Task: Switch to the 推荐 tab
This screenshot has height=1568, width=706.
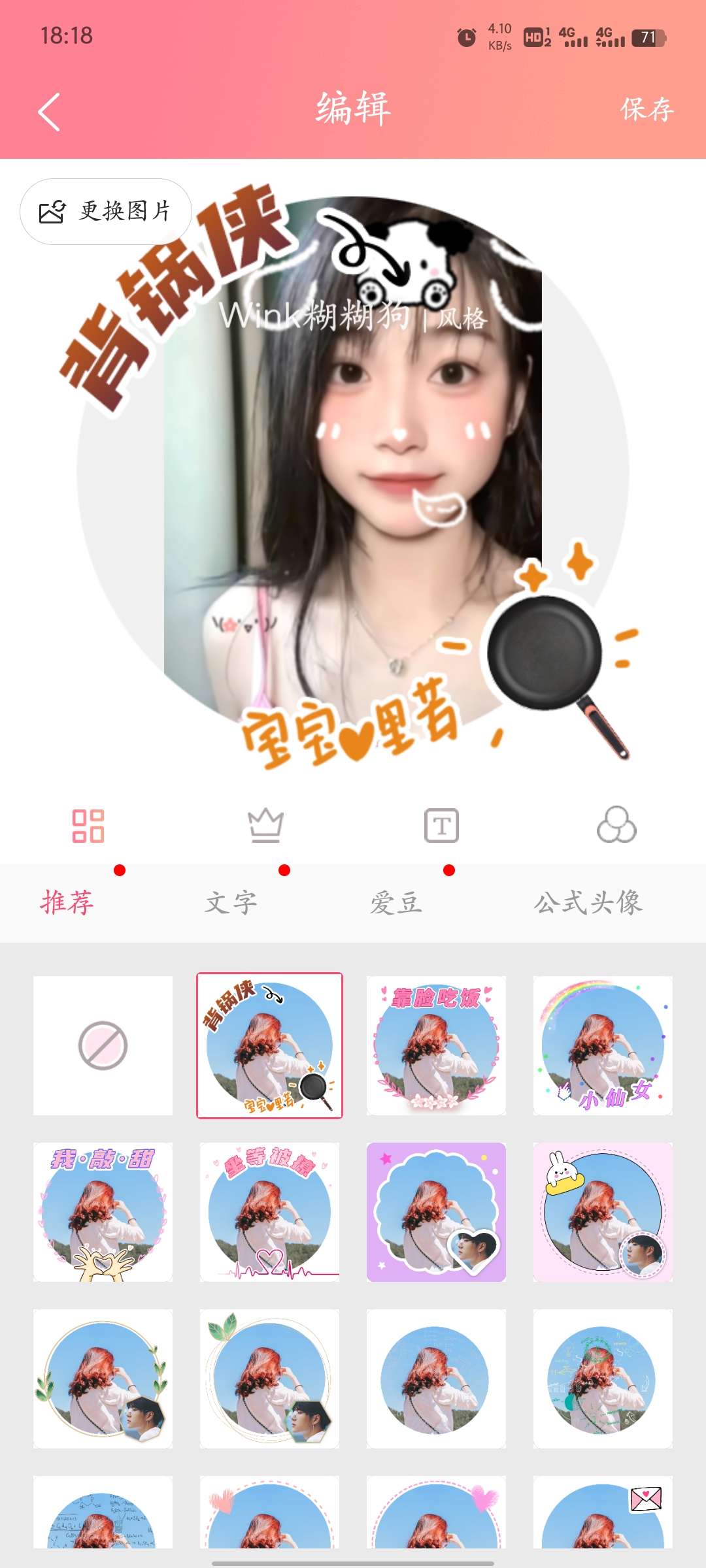Action: coord(67,903)
